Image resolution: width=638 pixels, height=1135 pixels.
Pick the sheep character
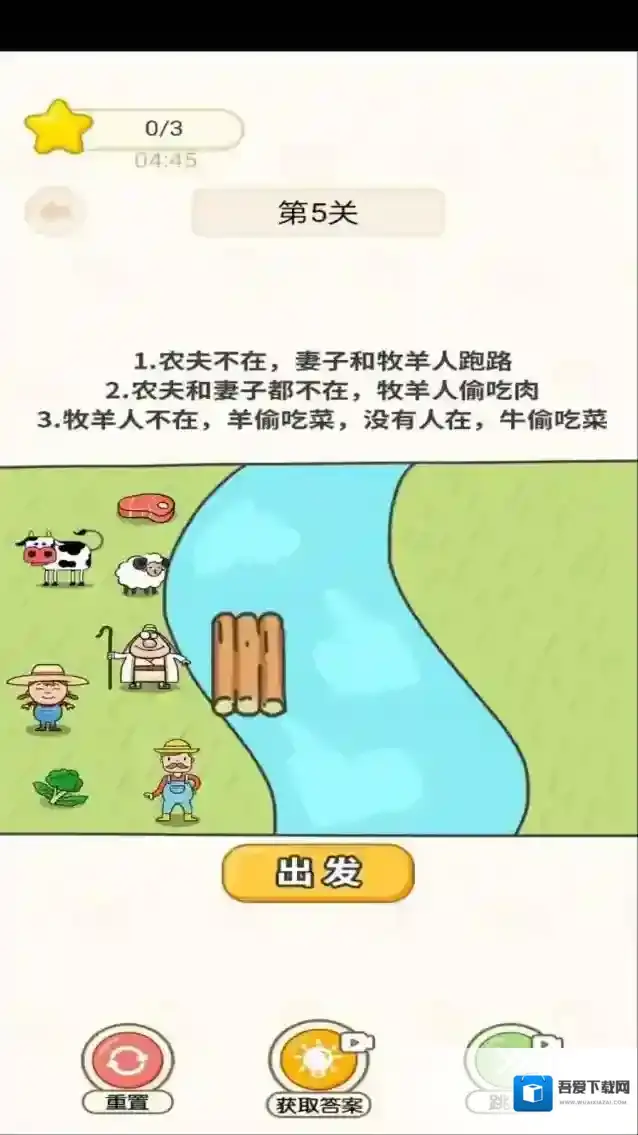tap(140, 573)
